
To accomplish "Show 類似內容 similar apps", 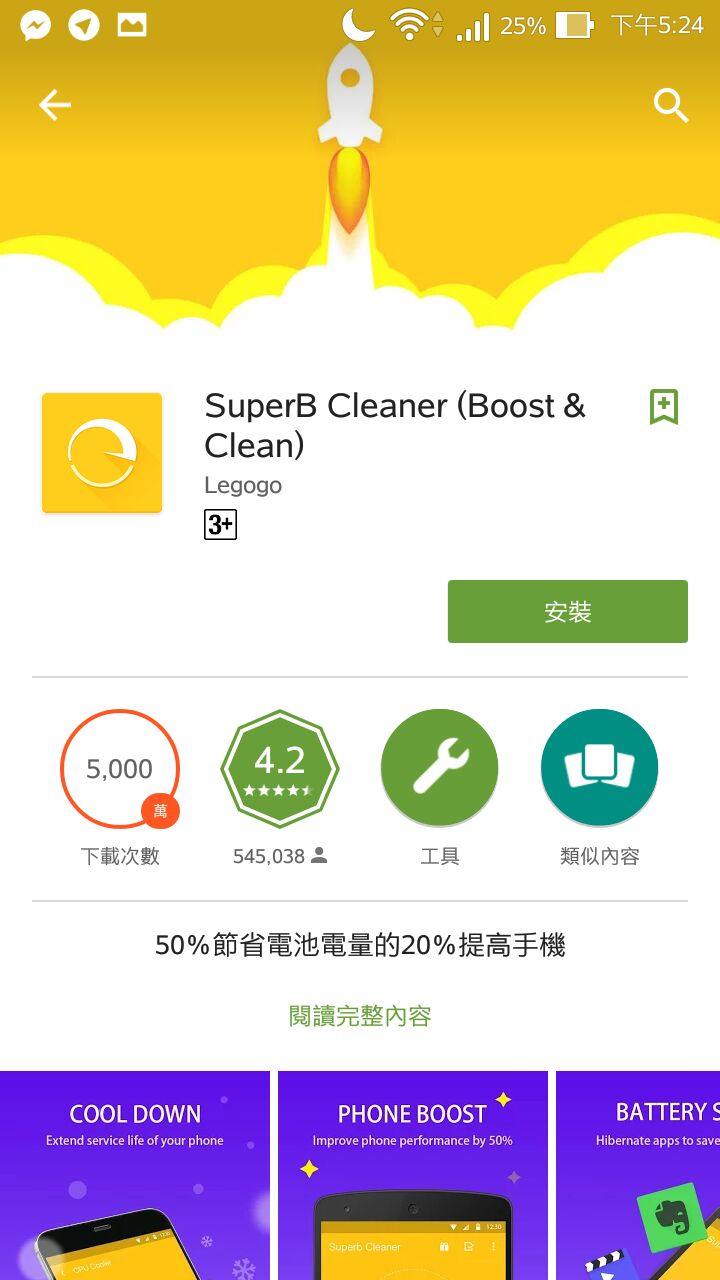I will [599, 769].
